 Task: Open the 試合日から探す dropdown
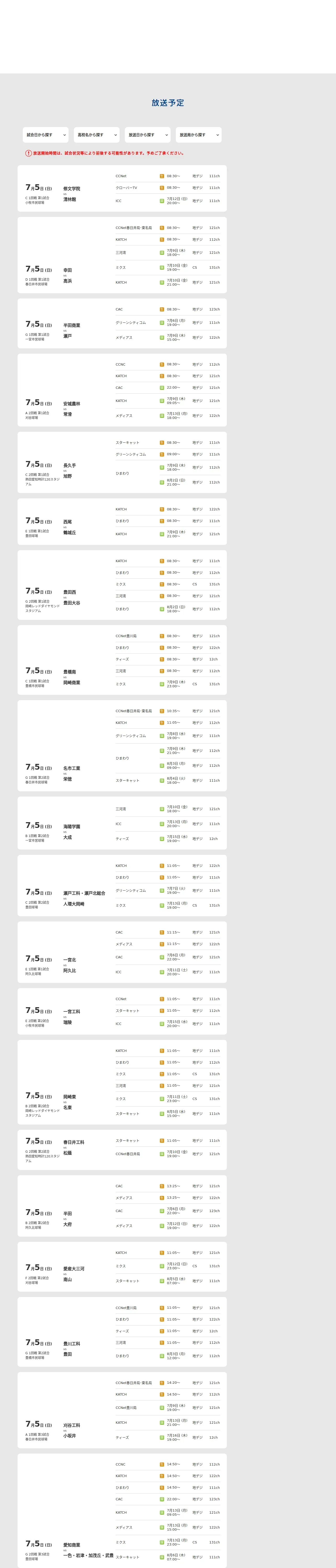click(45, 135)
